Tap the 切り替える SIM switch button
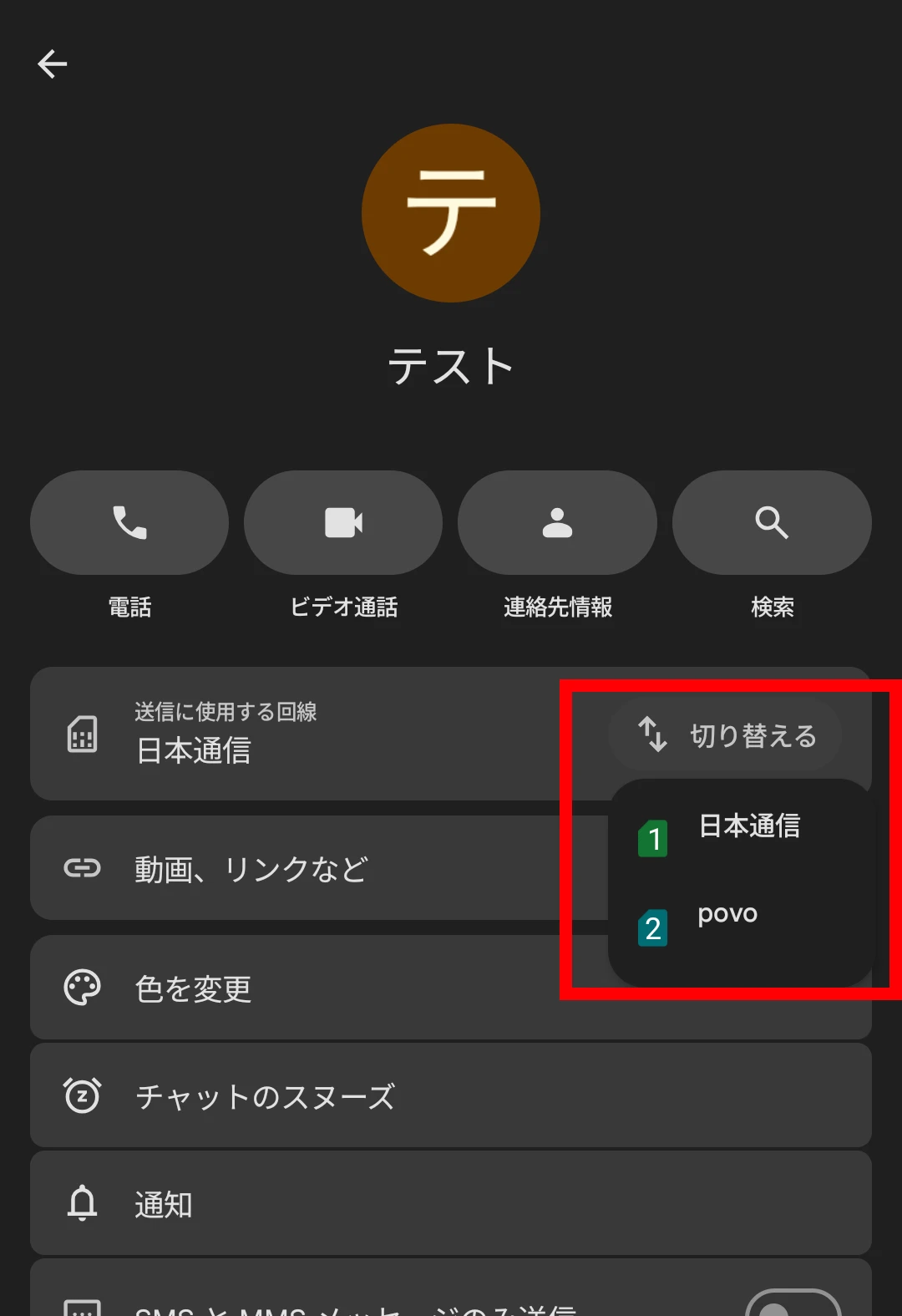 [x=725, y=735]
